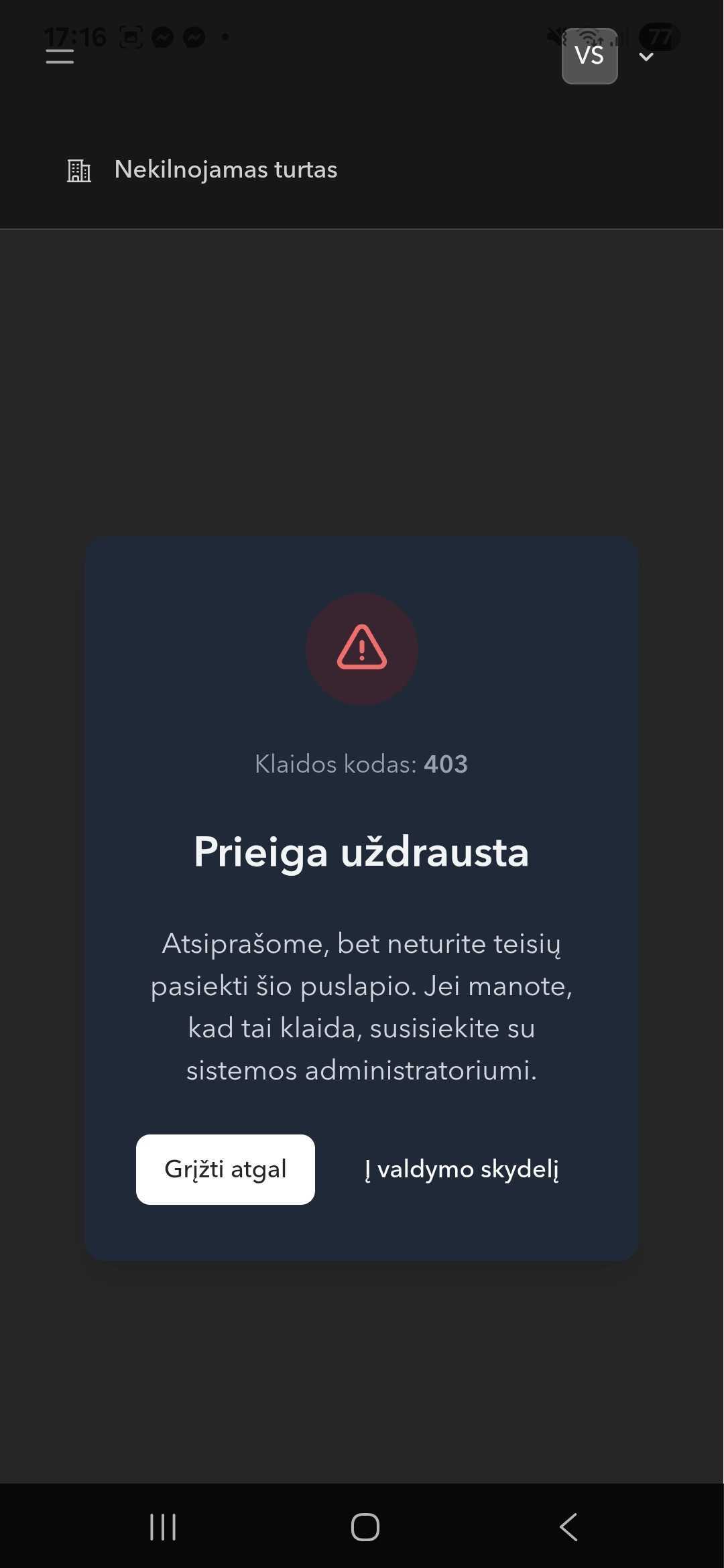The height and width of the screenshot is (1568, 724).
Task: Click the building icon next to Nekilnojamas turtas
Action: click(x=79, y=170)
